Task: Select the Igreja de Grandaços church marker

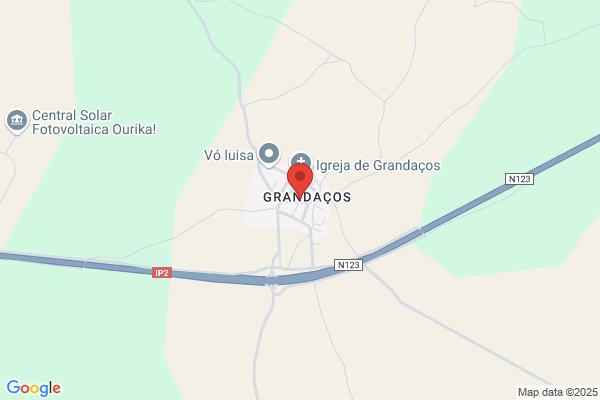Action: click(301, 161)
